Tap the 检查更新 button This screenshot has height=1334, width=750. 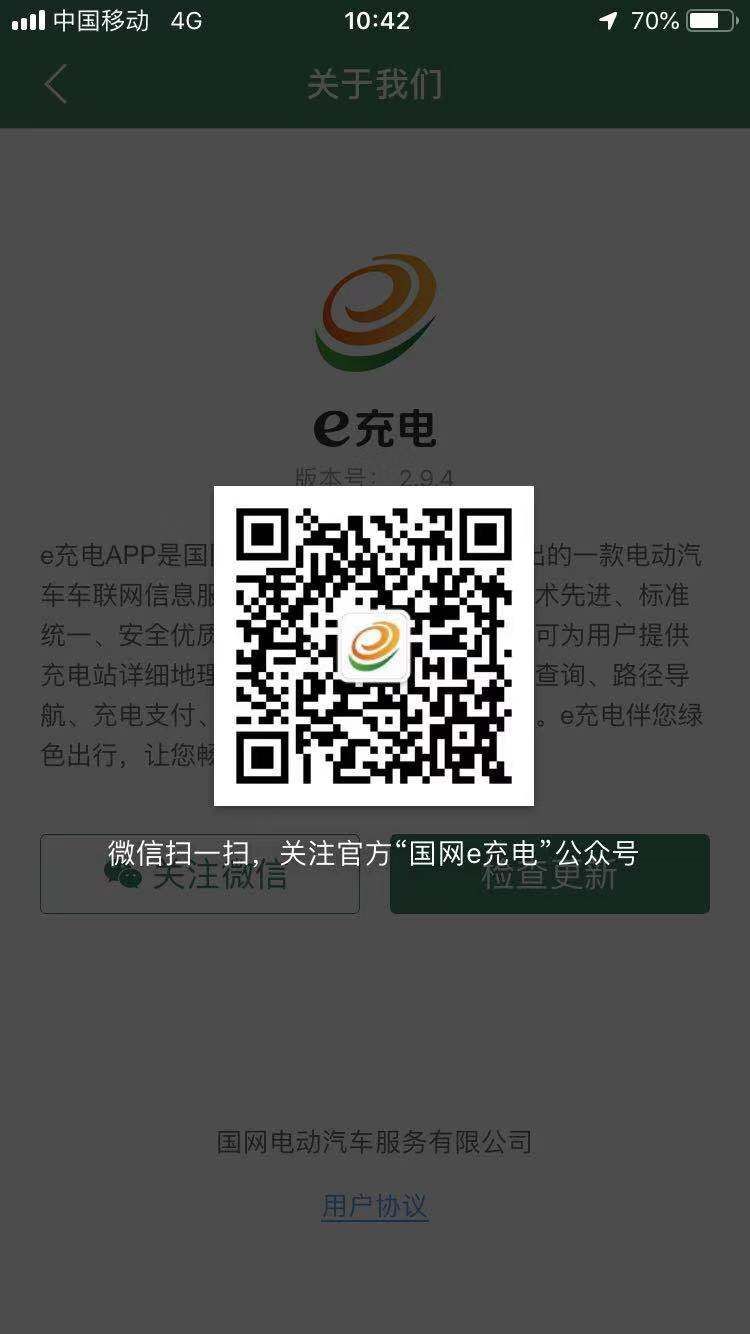(x=550, y=874)
